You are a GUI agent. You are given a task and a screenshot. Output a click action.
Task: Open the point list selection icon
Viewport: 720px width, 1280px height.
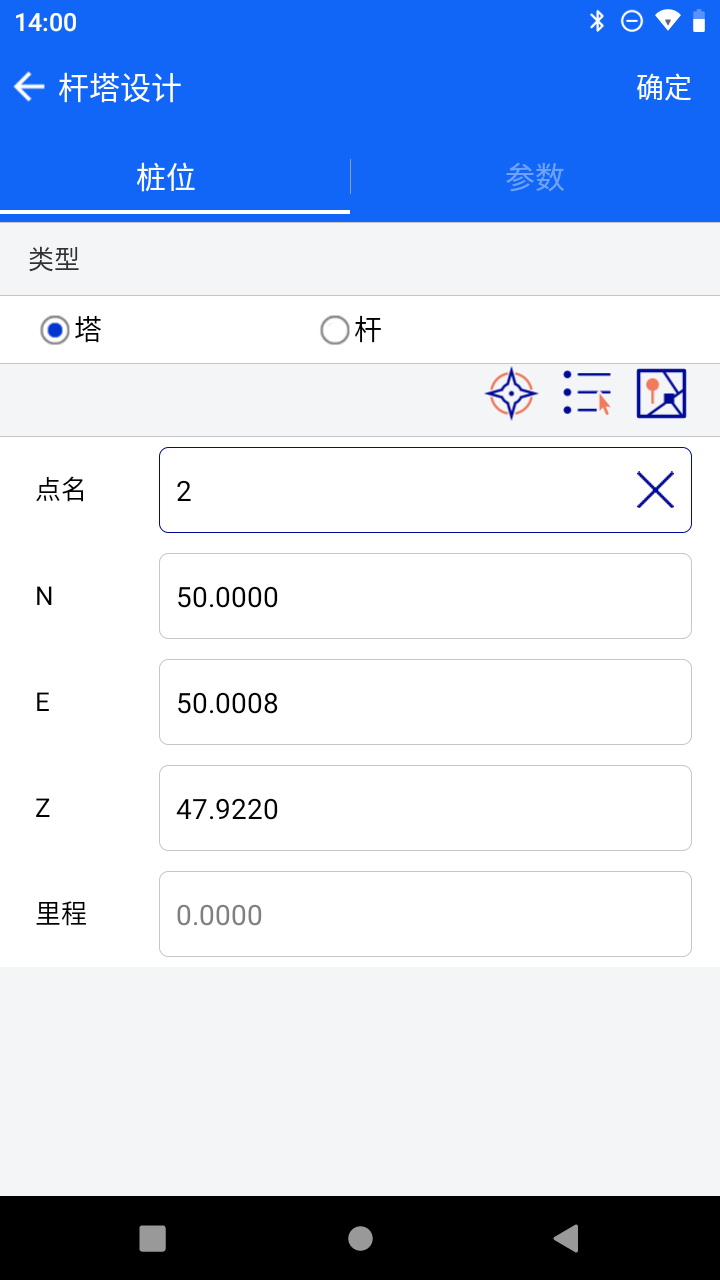tap(587, 393)
